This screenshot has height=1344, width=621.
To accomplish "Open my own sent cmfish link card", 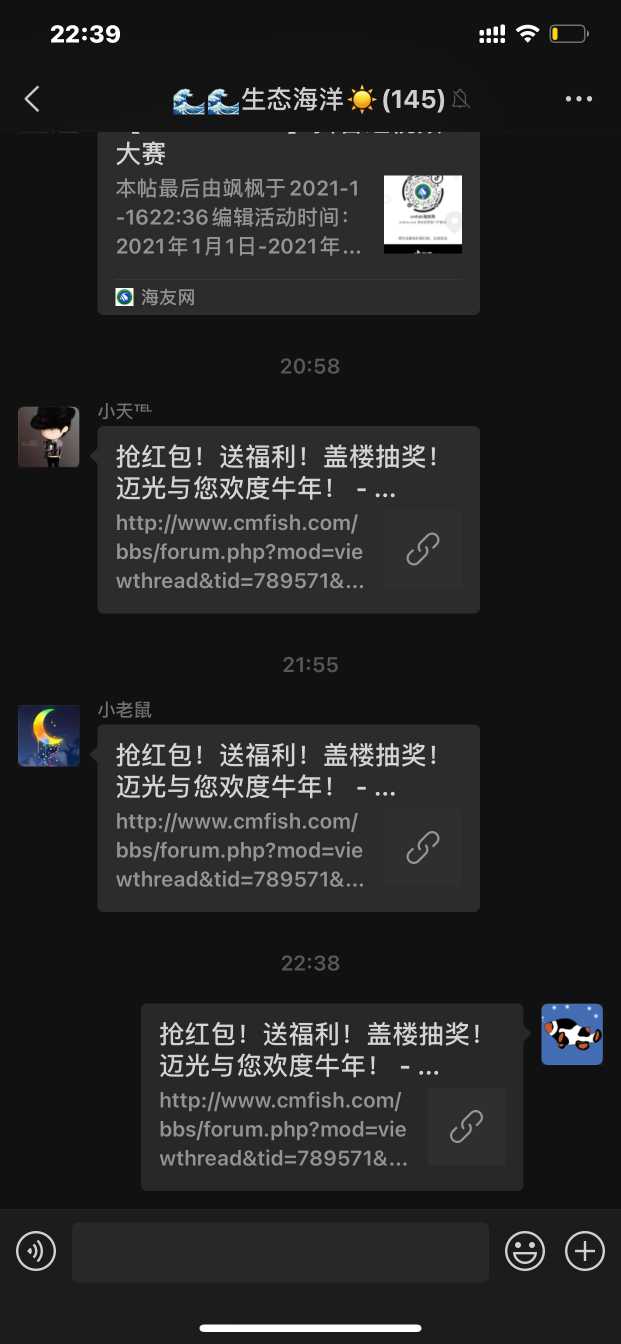I will pos(331,1096).
